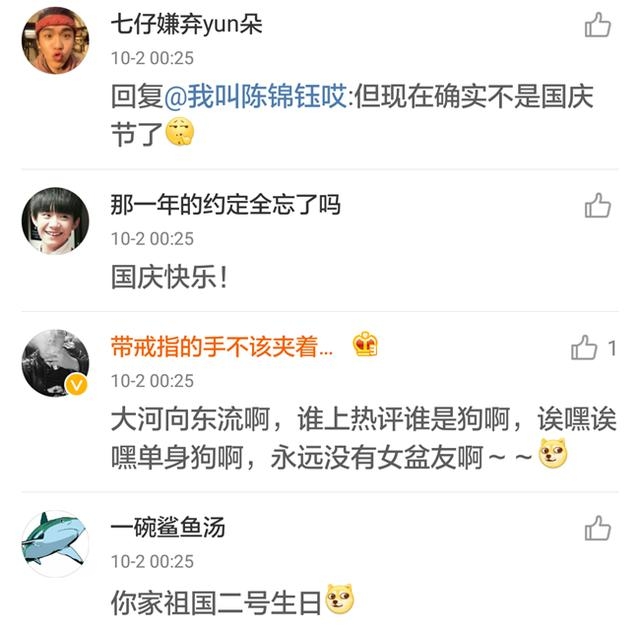Select the username 那一年的约定全忘了吗

(x=226, y=205)
